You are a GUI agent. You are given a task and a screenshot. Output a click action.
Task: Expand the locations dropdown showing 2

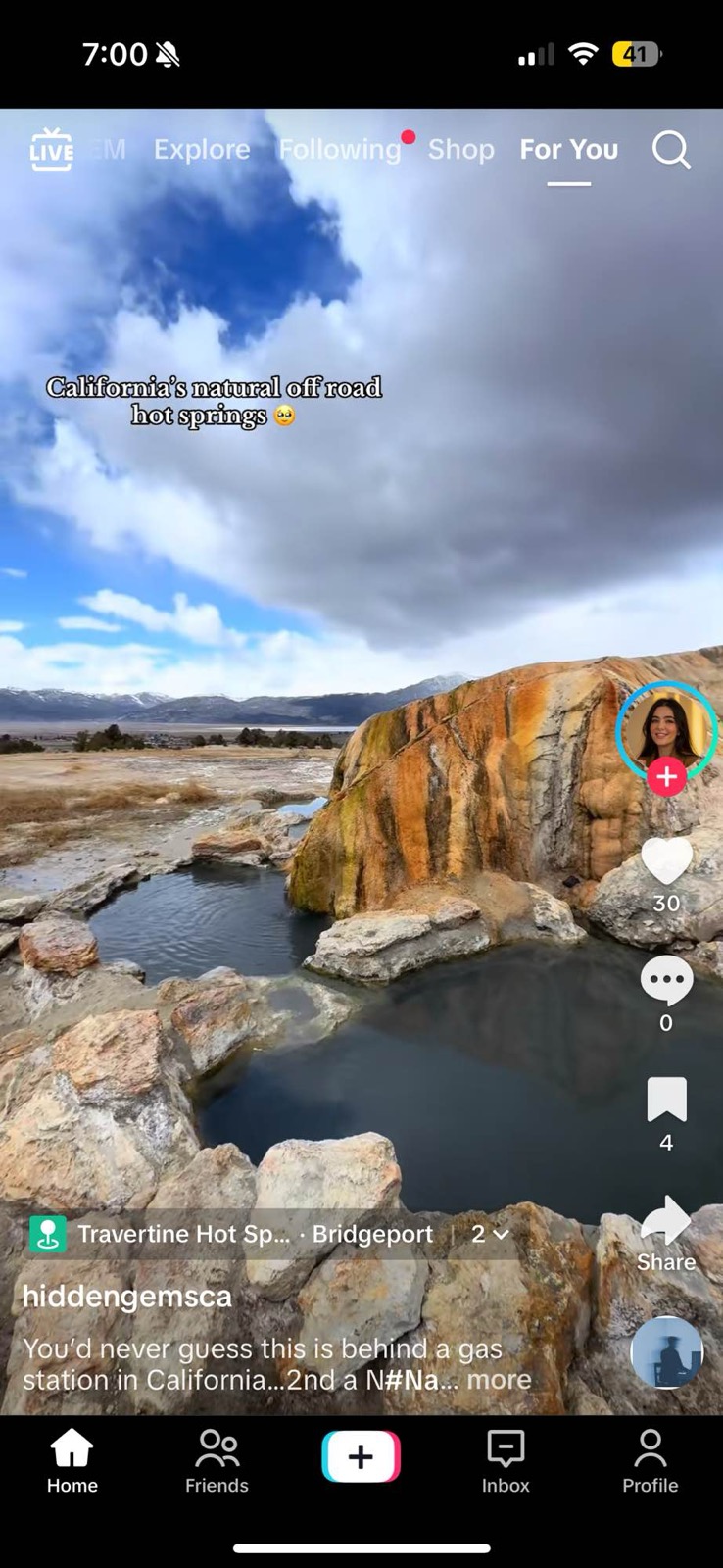coord(490,1234)
